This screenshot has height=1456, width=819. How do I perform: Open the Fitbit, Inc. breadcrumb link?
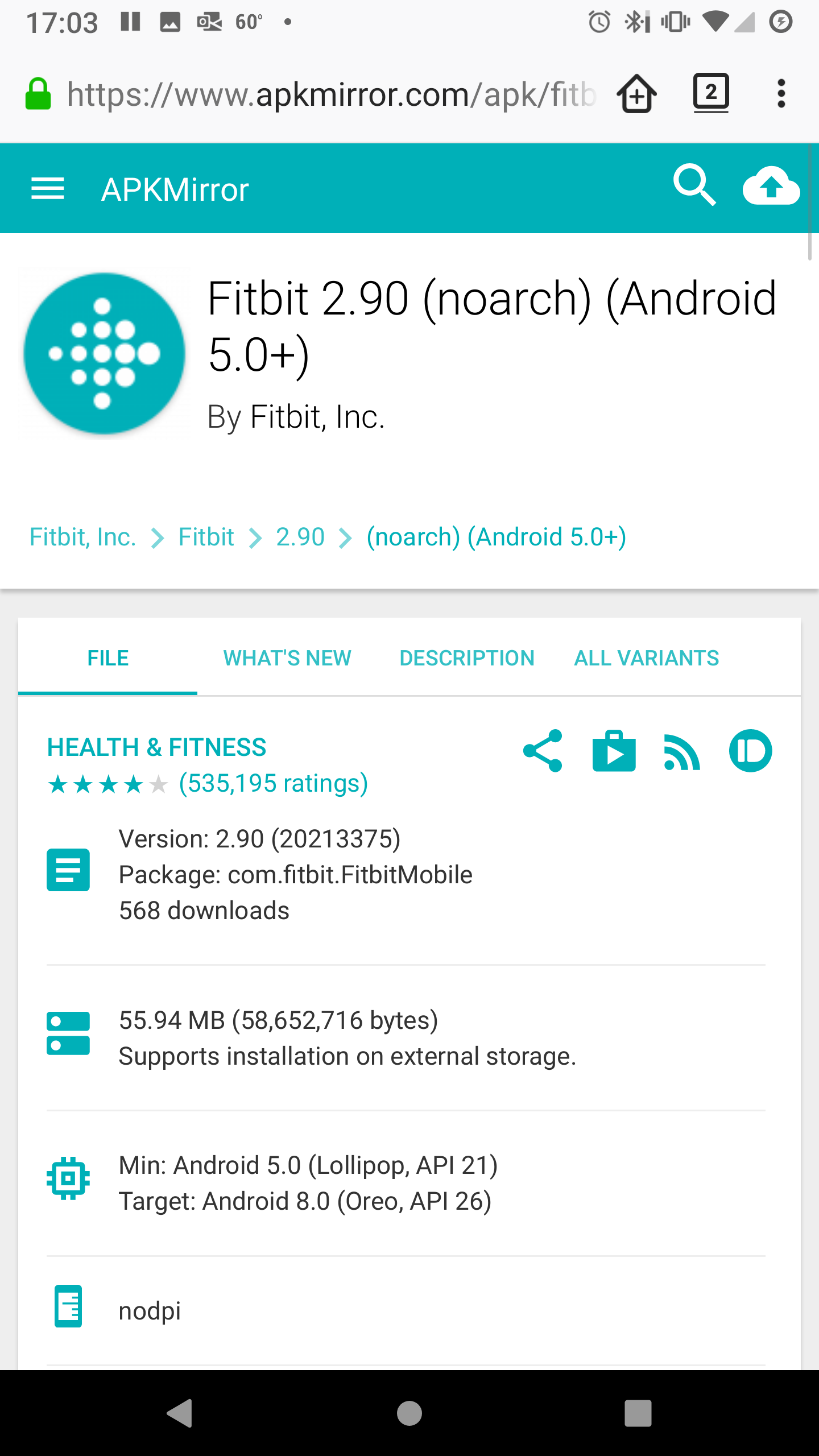click(x=83, y=537)
